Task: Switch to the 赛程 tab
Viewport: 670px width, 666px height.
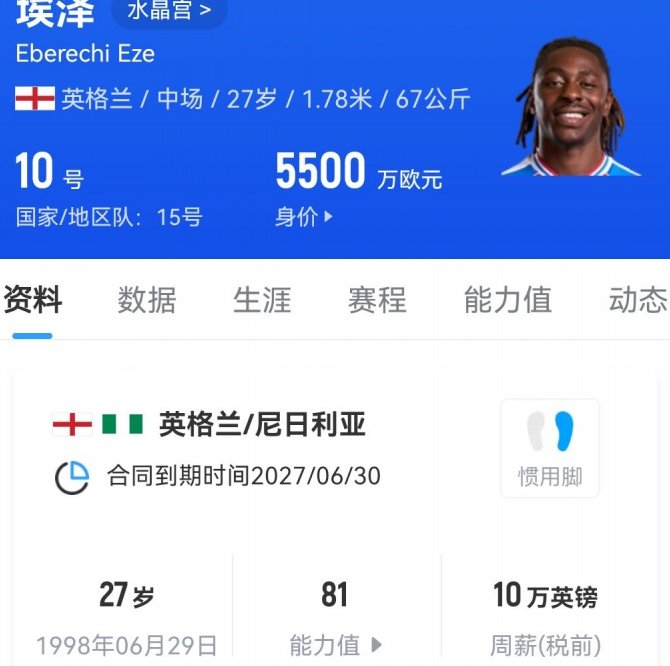Action: pyautogui.click(x=377, y=300)
